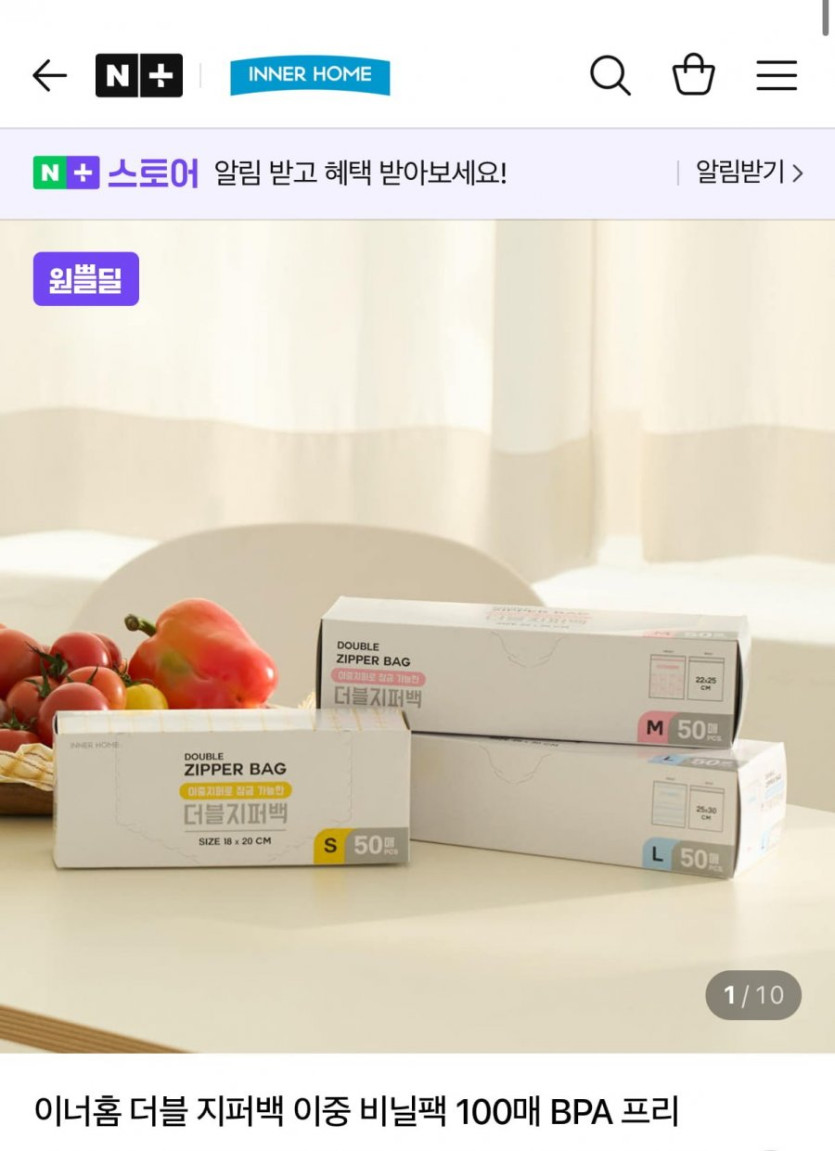Image resolution: width=835 pixels, height=1151 pixels.
Task: Open the N+ store home logo
Action: click(x=139, y=75)
